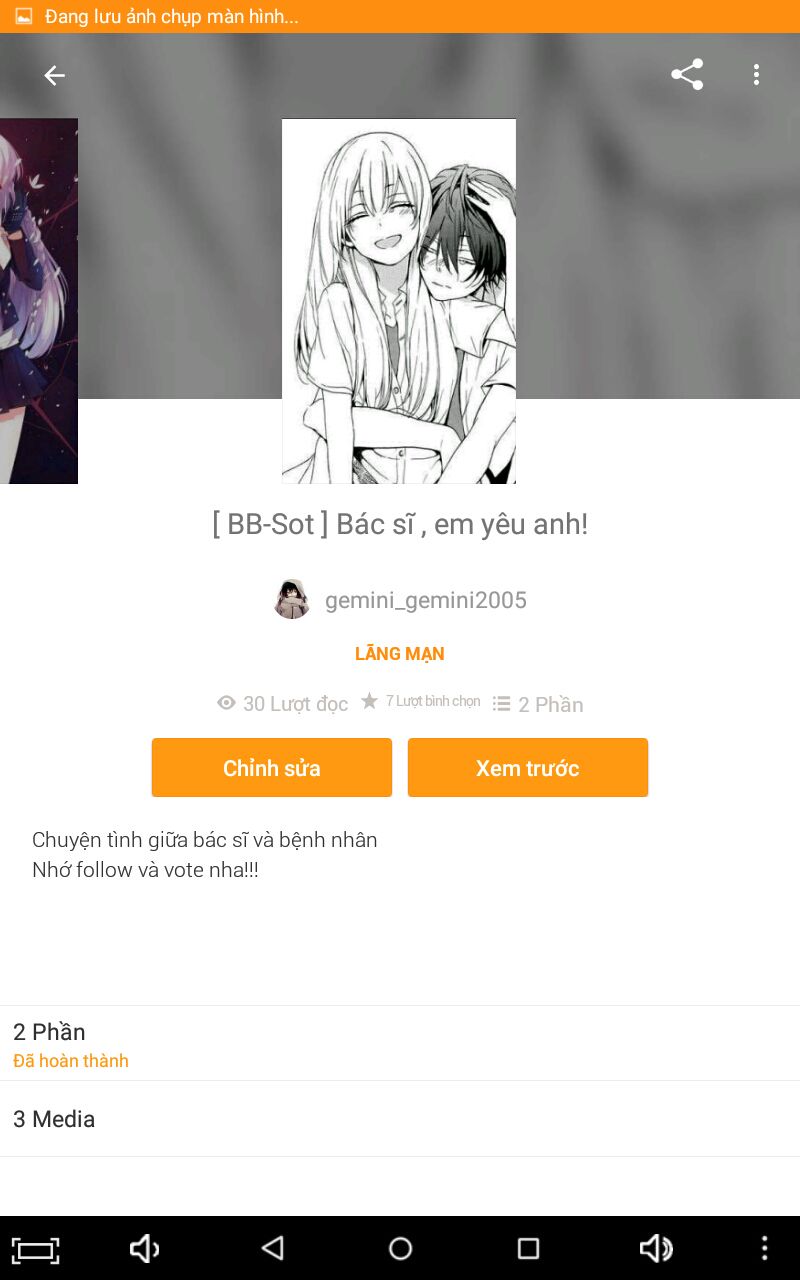
Task: View the previous story cover on the left
Action: tap(38, 300)
